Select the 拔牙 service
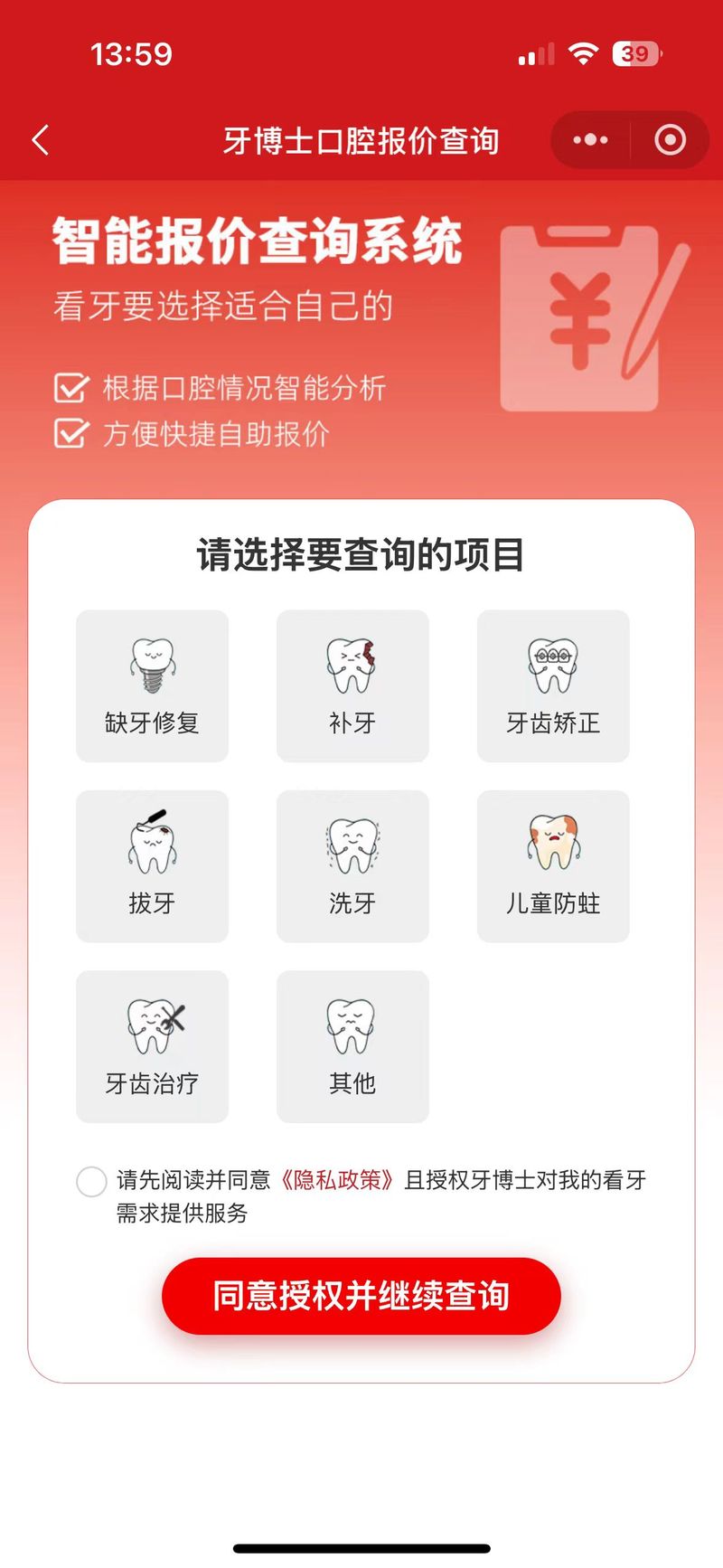Screen dimensions: 723x1568 pyautogui.click(x=152, y=865)
